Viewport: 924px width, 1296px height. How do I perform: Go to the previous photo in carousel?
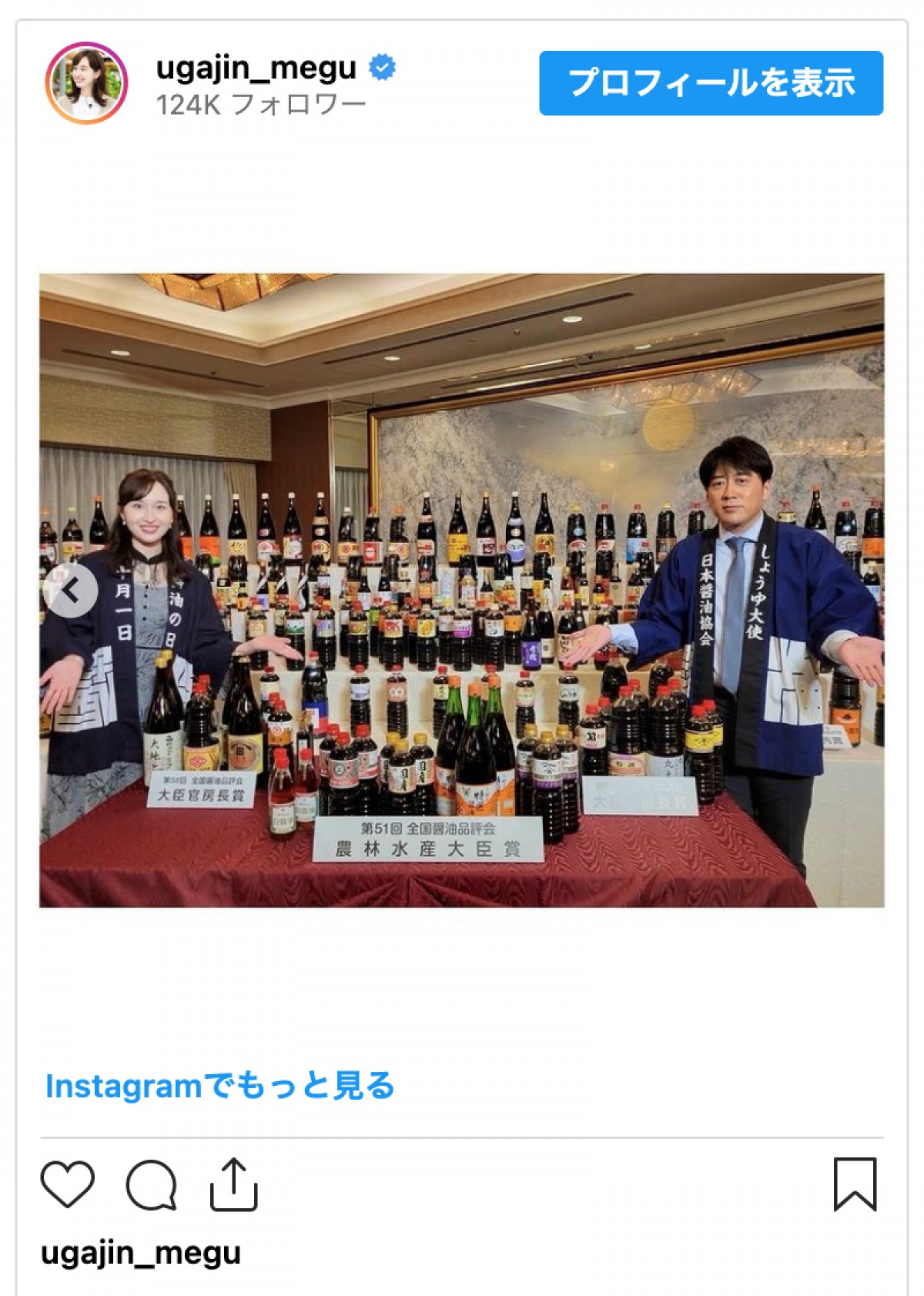pos(71,591)
